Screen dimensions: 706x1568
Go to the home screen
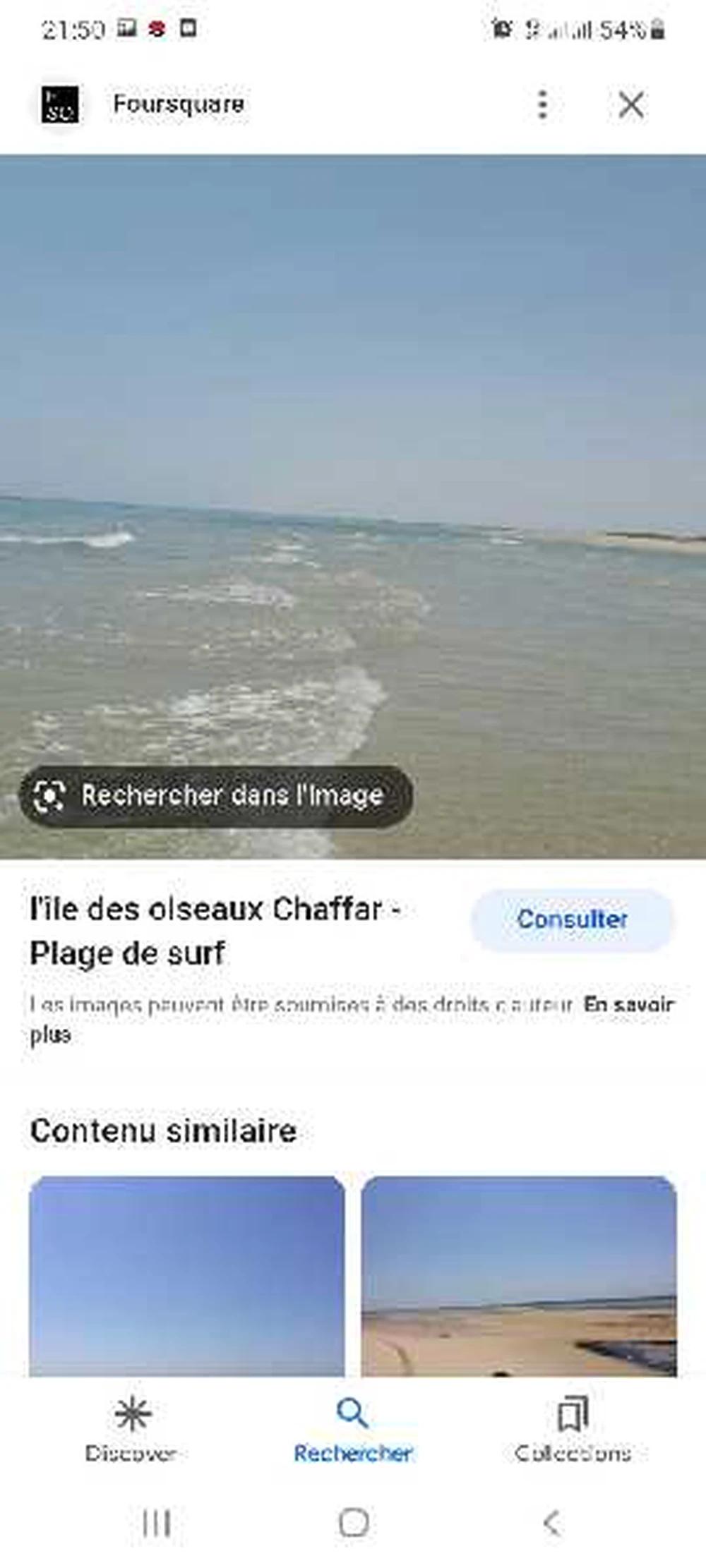pyautogui.click(x=353, y=1522)
